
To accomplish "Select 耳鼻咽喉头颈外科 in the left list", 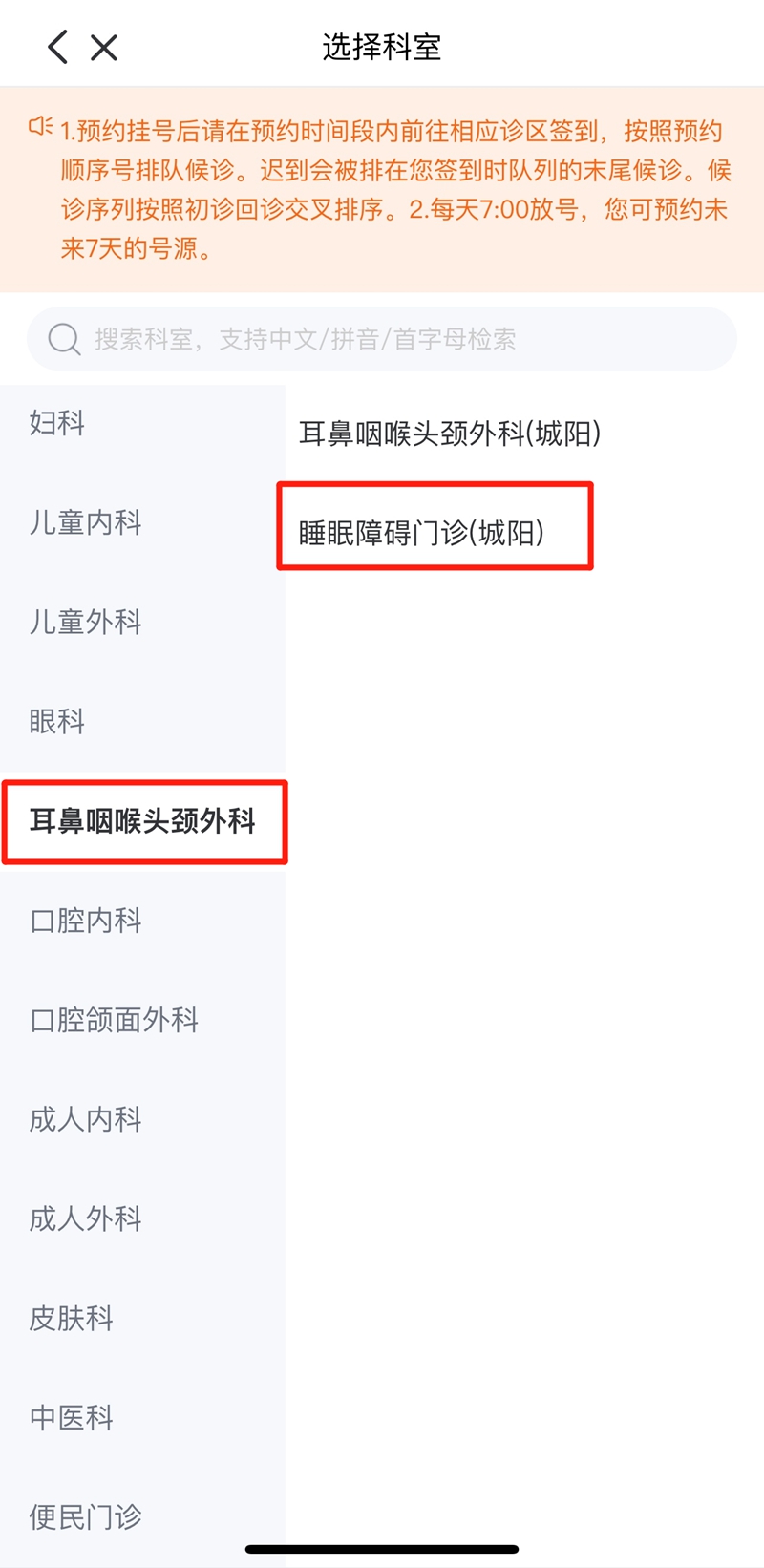I will [x=143, y=821].
